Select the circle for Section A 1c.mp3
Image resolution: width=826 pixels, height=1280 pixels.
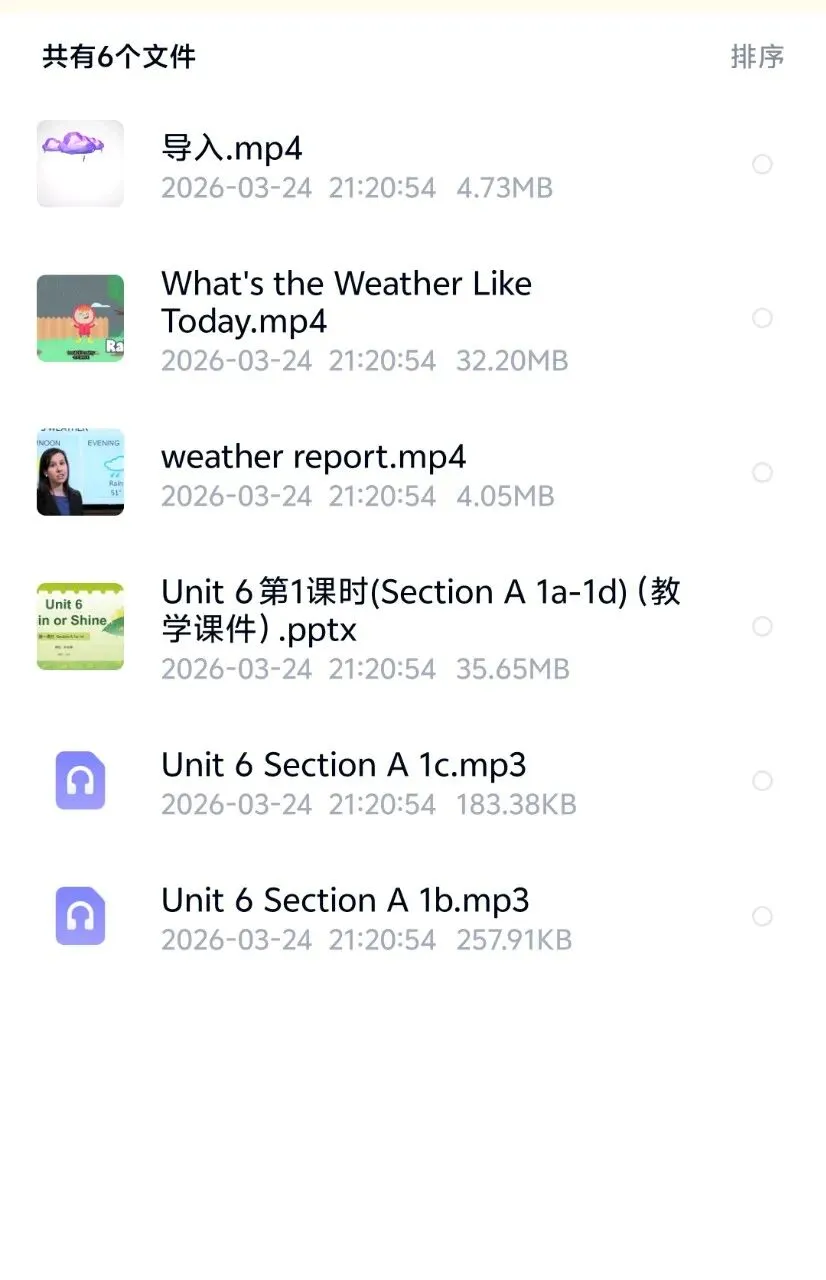coord(762,780)
